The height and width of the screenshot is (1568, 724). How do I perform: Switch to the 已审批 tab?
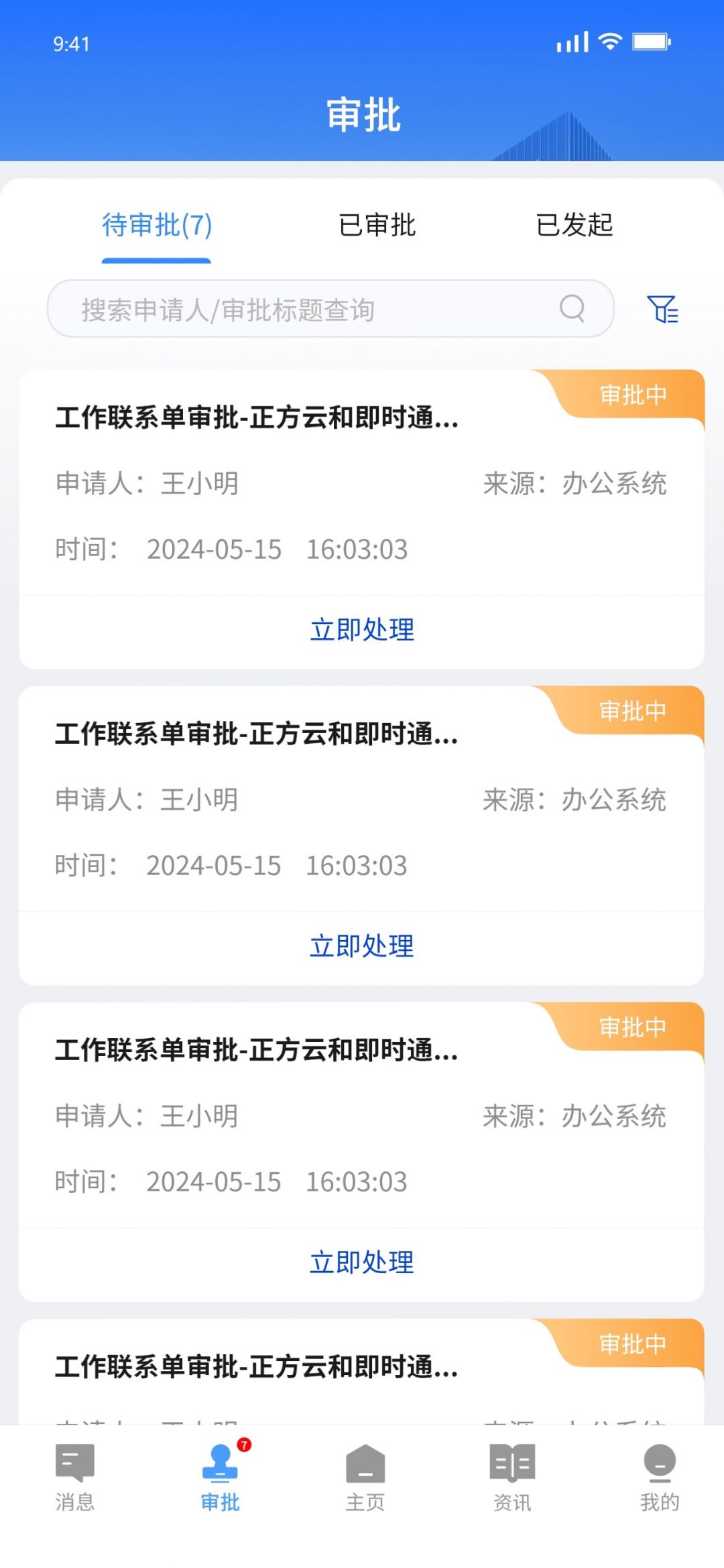point(377,225)
